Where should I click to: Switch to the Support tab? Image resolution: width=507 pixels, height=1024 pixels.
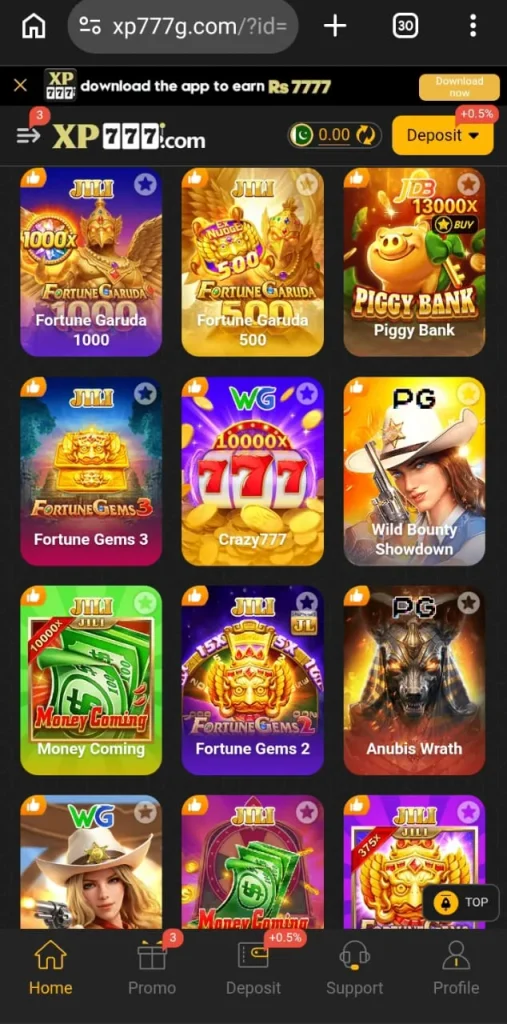(x=355, y=967)
